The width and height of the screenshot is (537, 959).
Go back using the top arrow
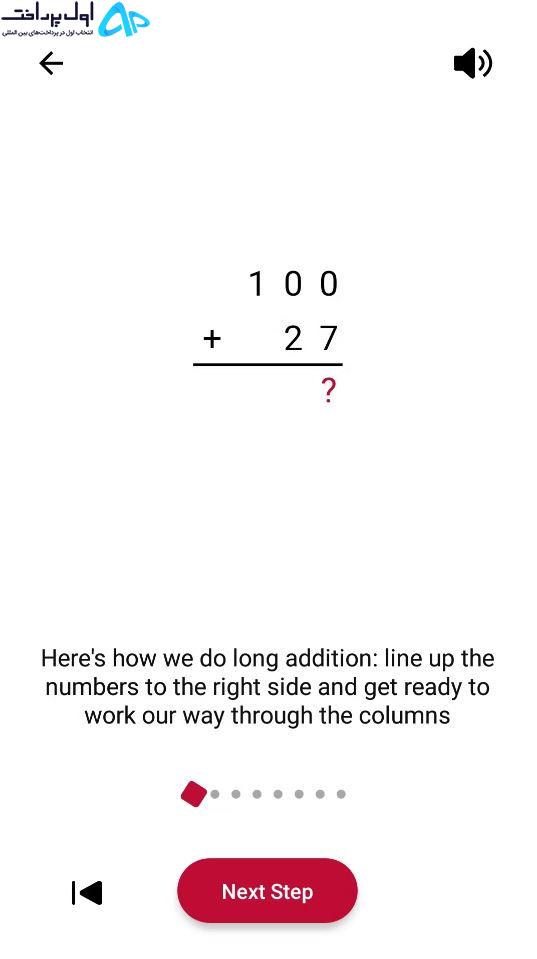pyautogui.click(x=51, y=63)
